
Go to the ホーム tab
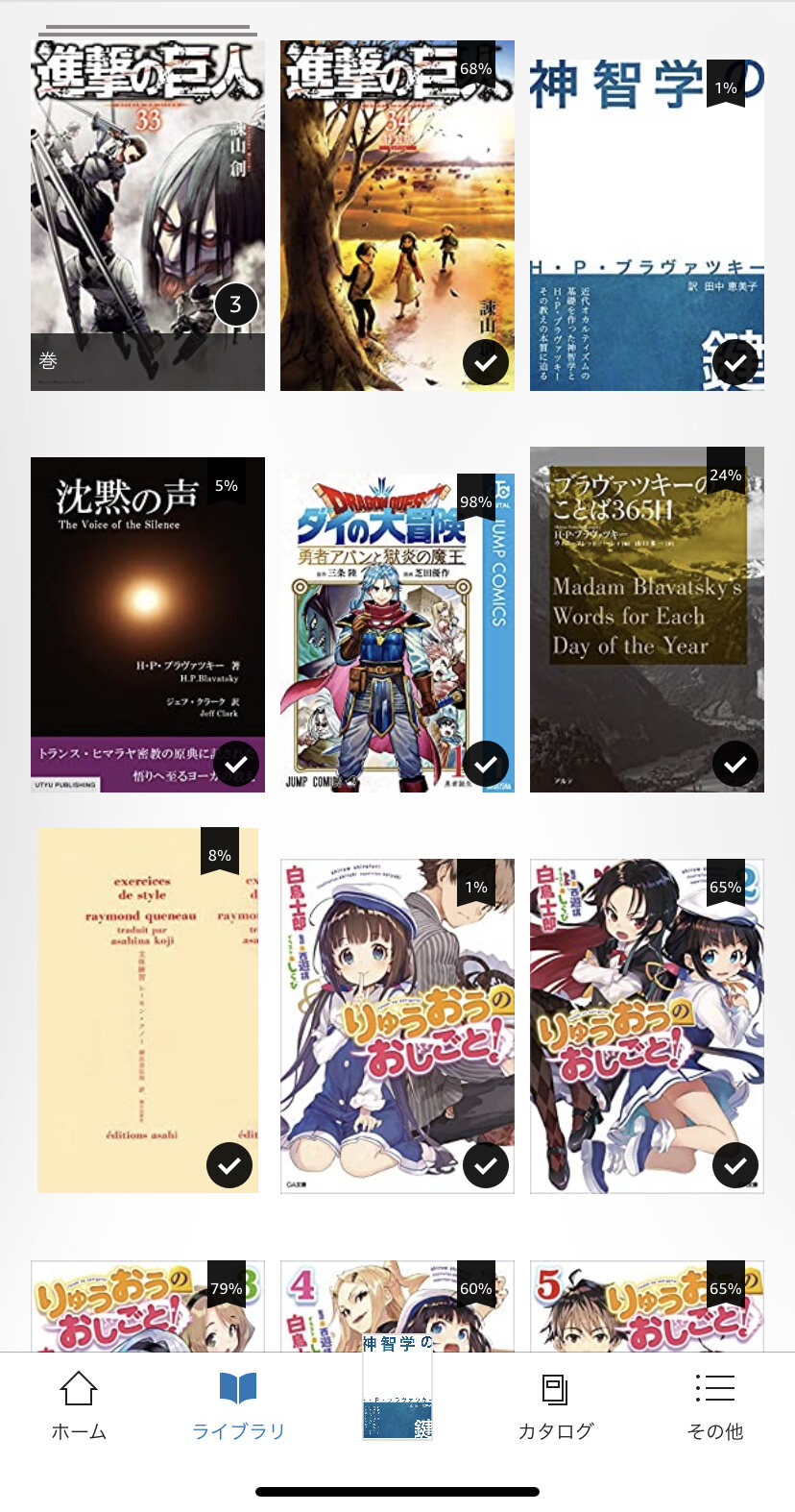tap(79, 1405)
